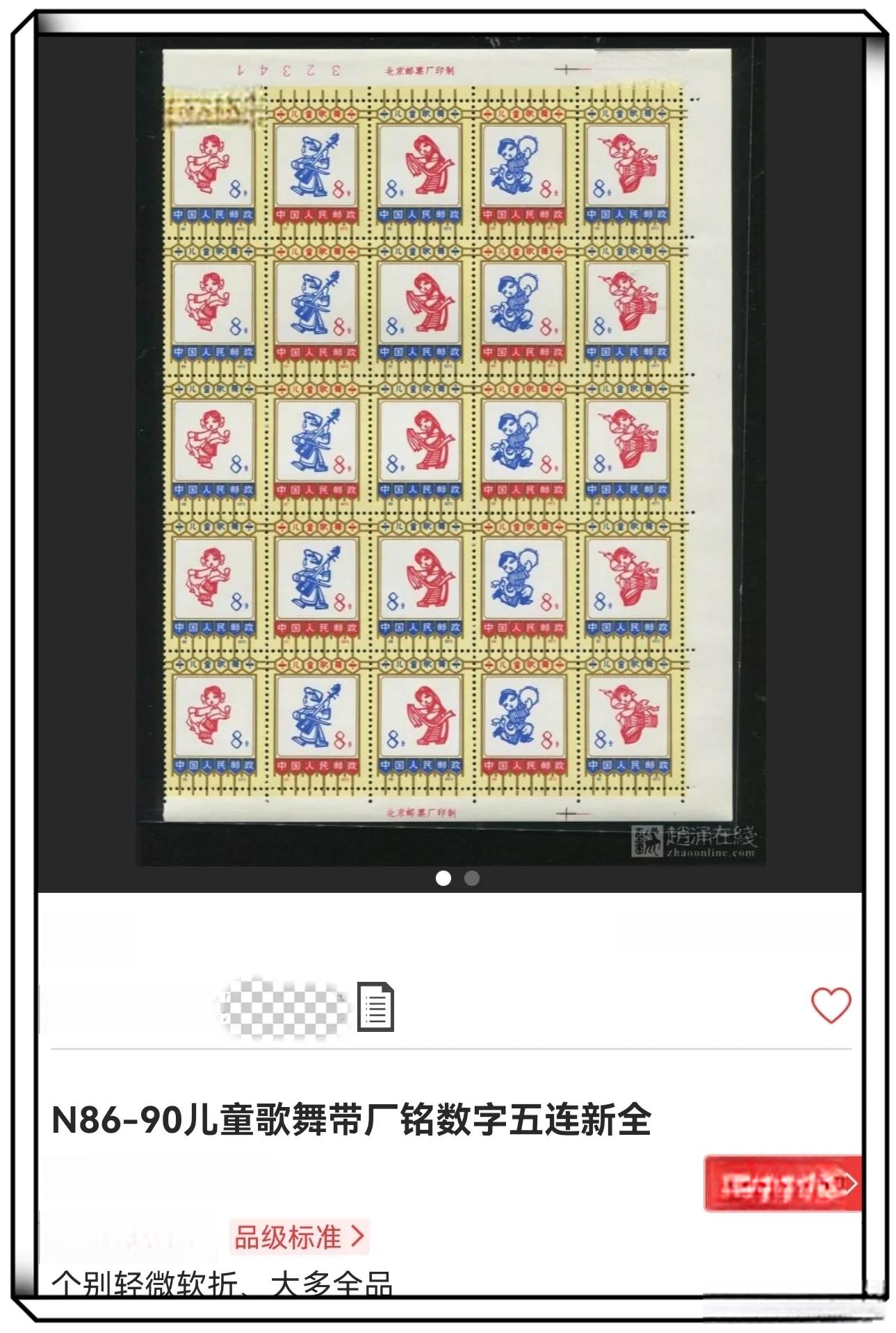Open the 品级标准 grading standards link
The image size is (896, 1333).
pos(299,1237)
